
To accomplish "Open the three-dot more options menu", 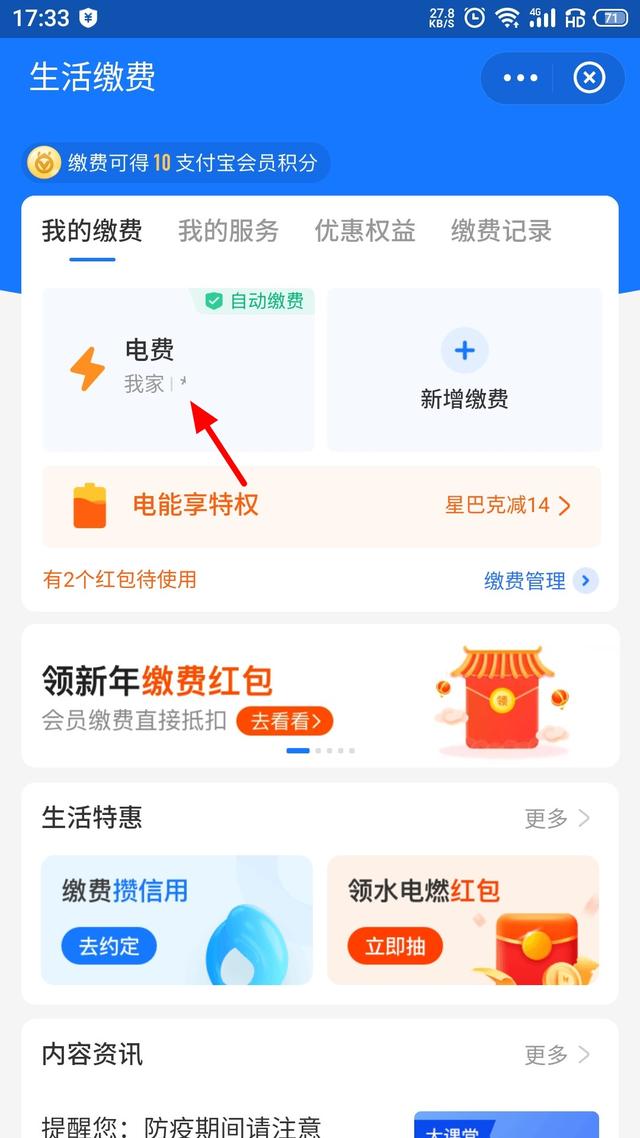I will click(x=520, y=78).
